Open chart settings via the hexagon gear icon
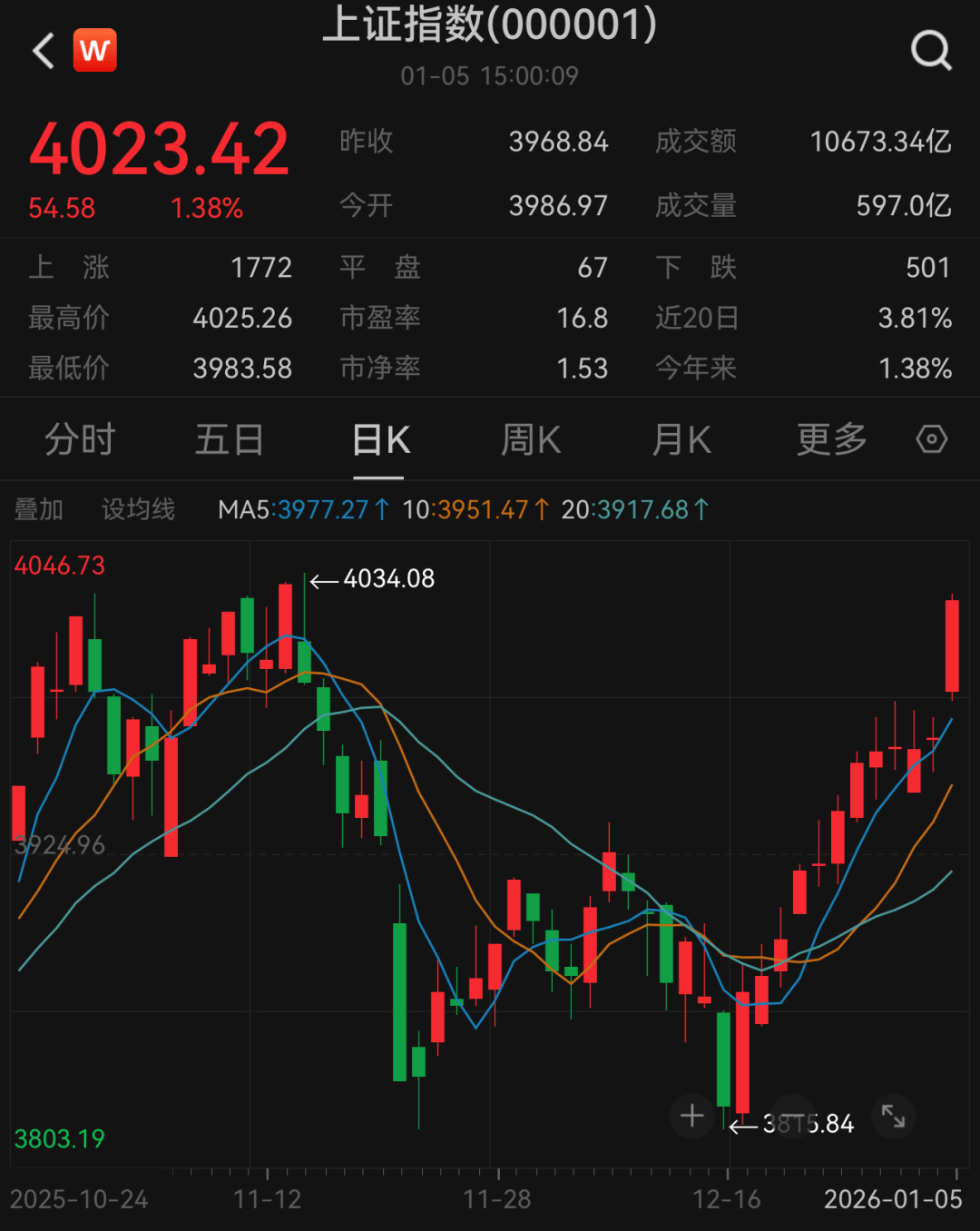The image size is (980, 1231). click(x=929, y=439)
